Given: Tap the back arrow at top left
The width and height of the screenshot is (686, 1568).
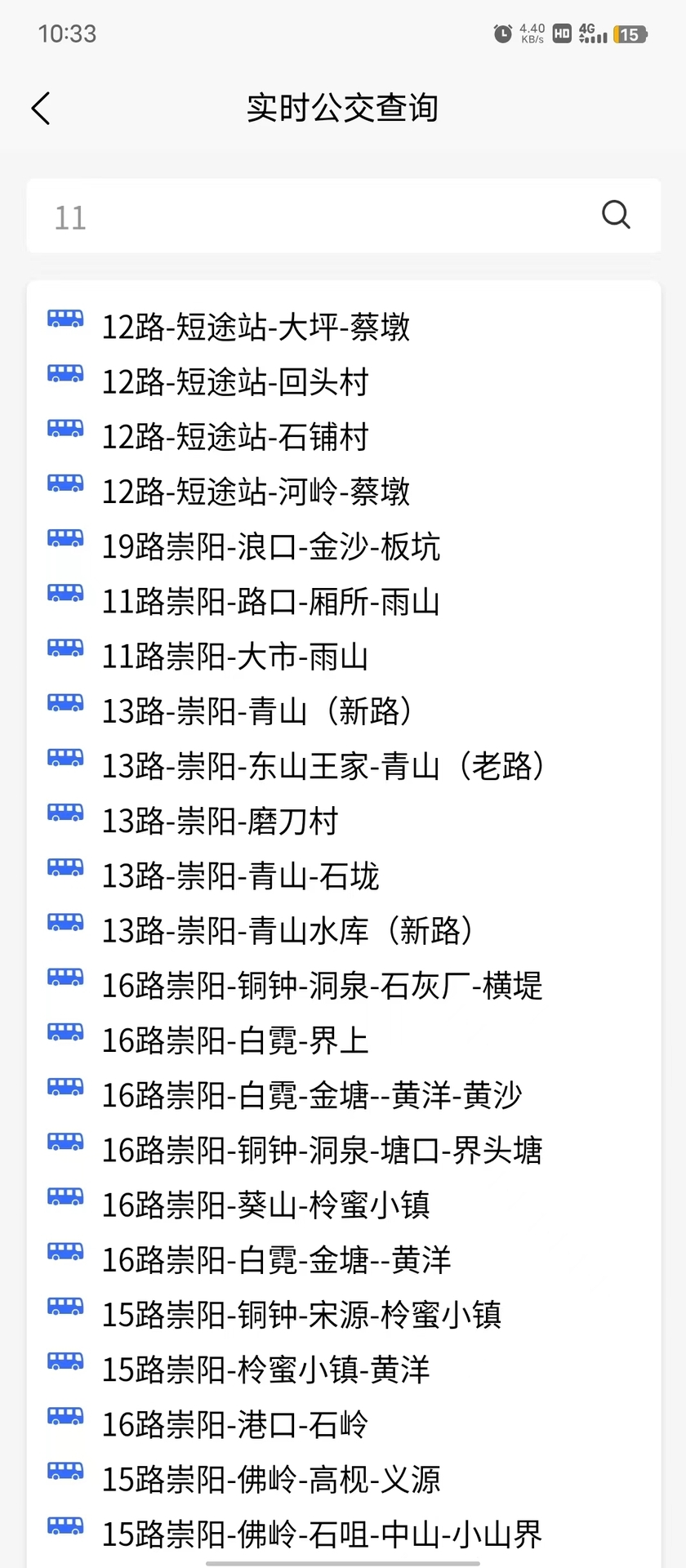Looking at the screenshot, I should pyautogui.click(x=41, y=107).
